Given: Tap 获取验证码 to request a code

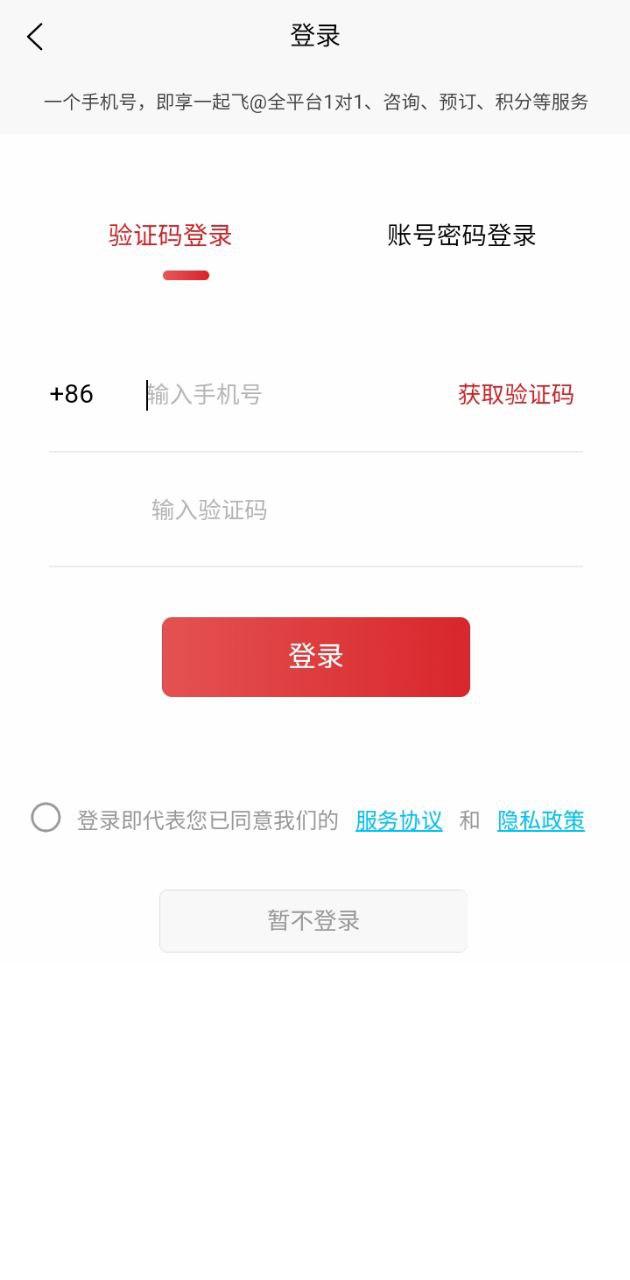Looking at the screenshot, I should (516, 395).
